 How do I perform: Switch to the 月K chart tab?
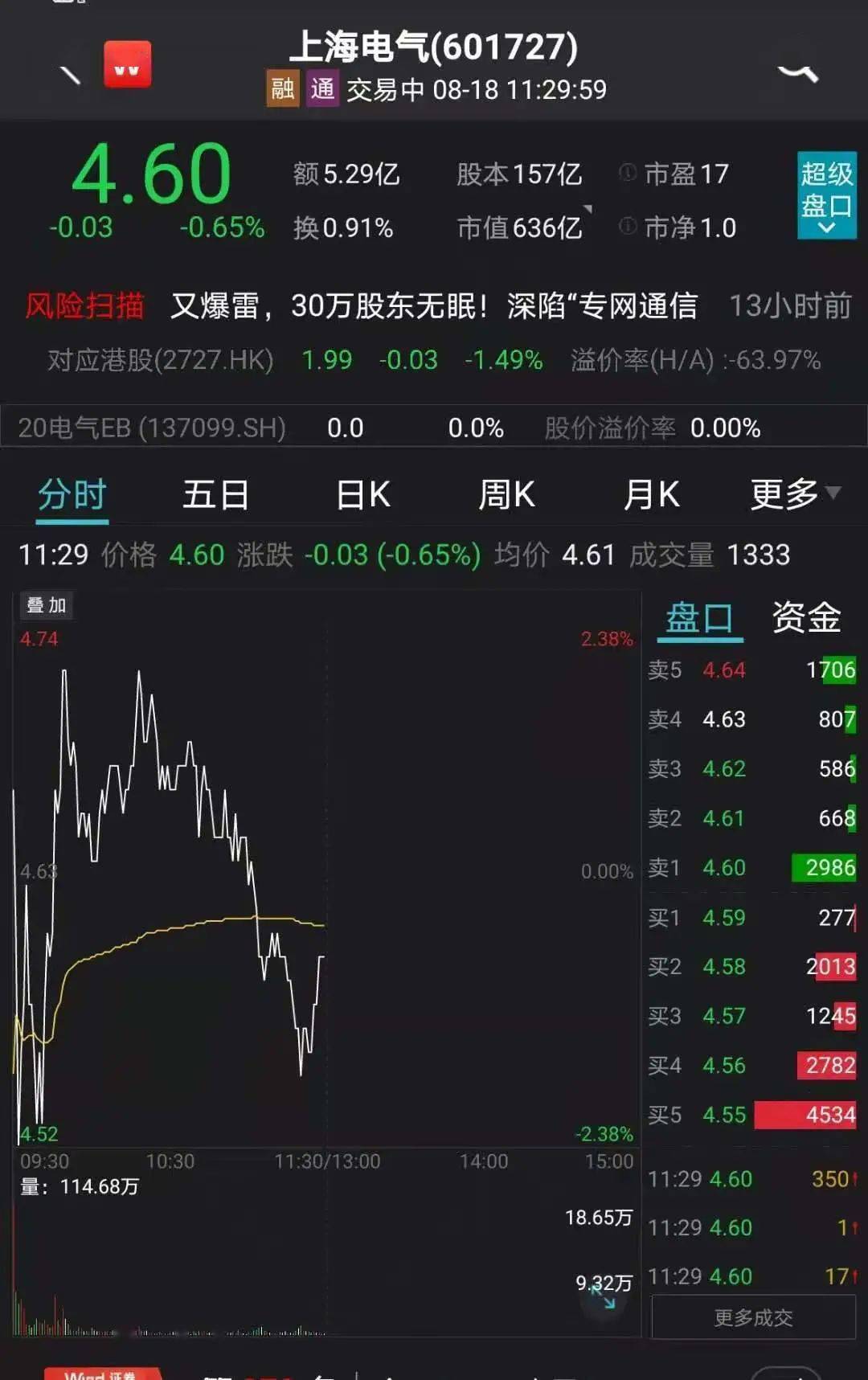click(652, 494)
